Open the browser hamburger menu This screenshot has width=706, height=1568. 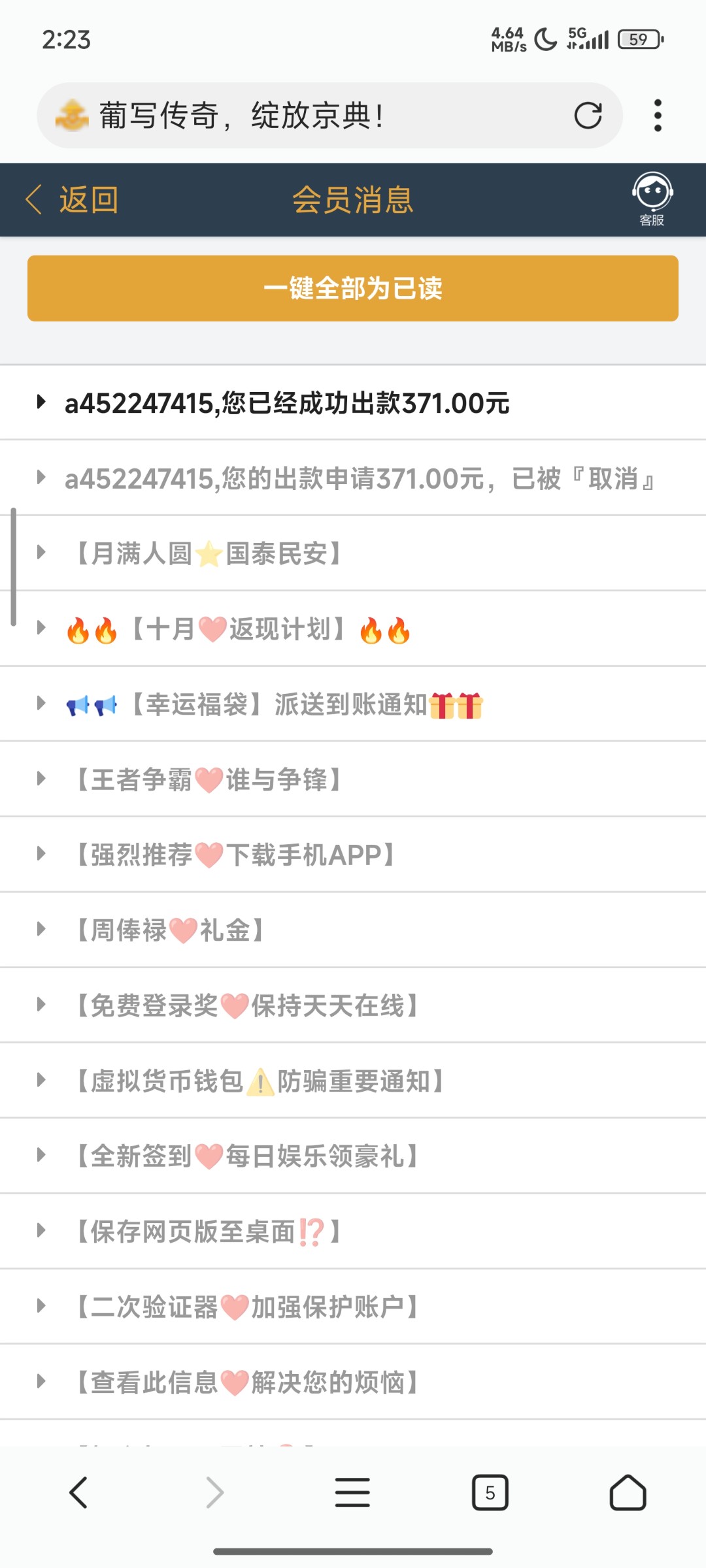352,1493
